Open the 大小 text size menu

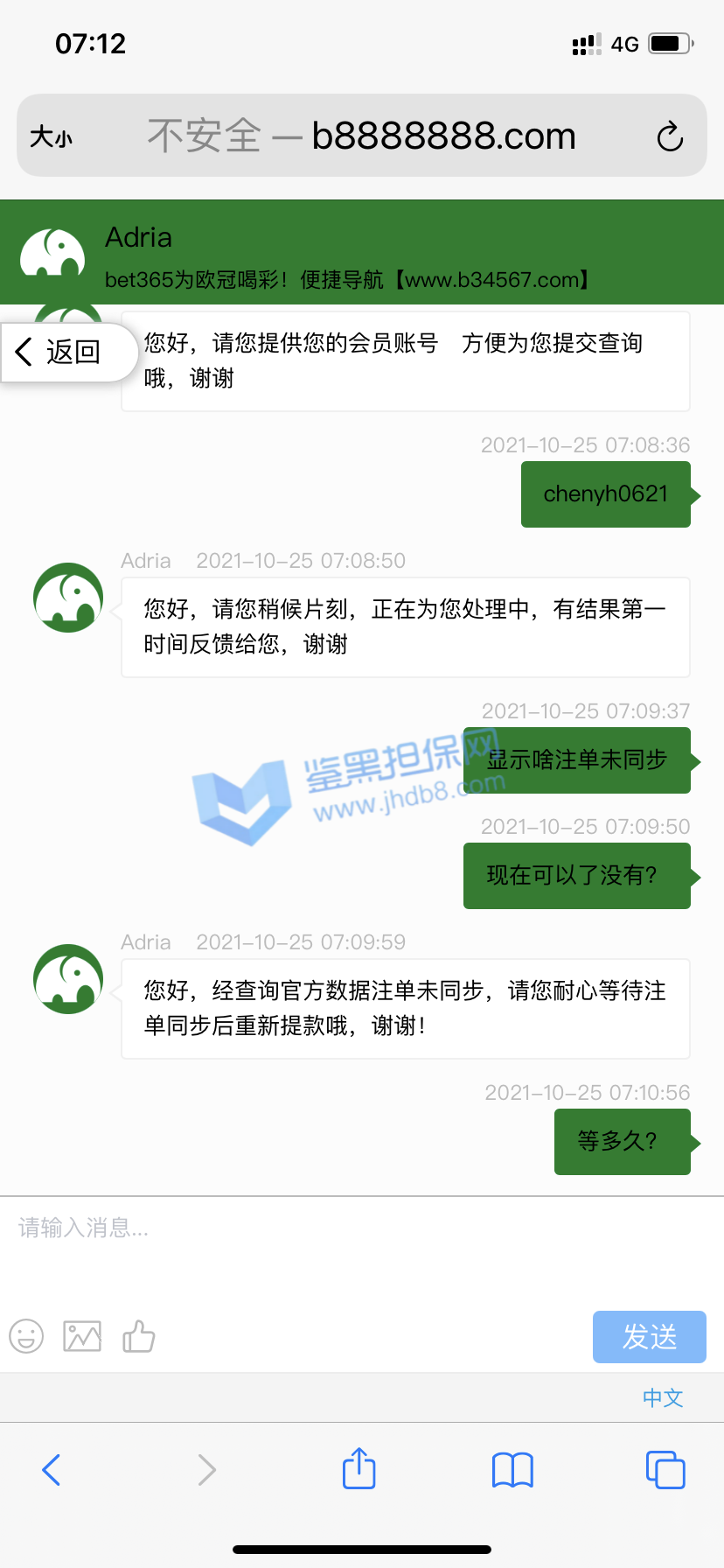point(51,136)
